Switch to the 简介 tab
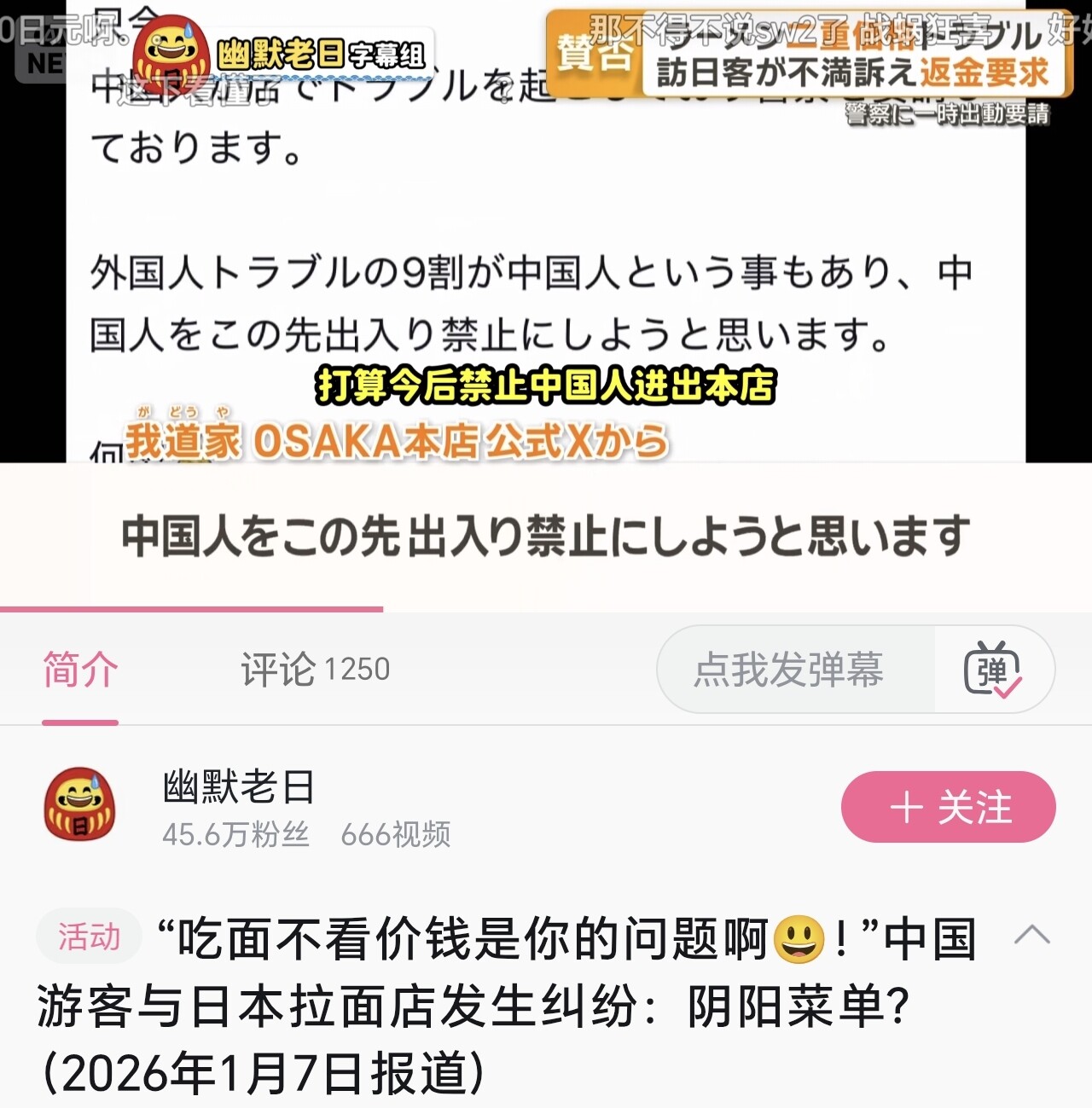 coord(80,670)
